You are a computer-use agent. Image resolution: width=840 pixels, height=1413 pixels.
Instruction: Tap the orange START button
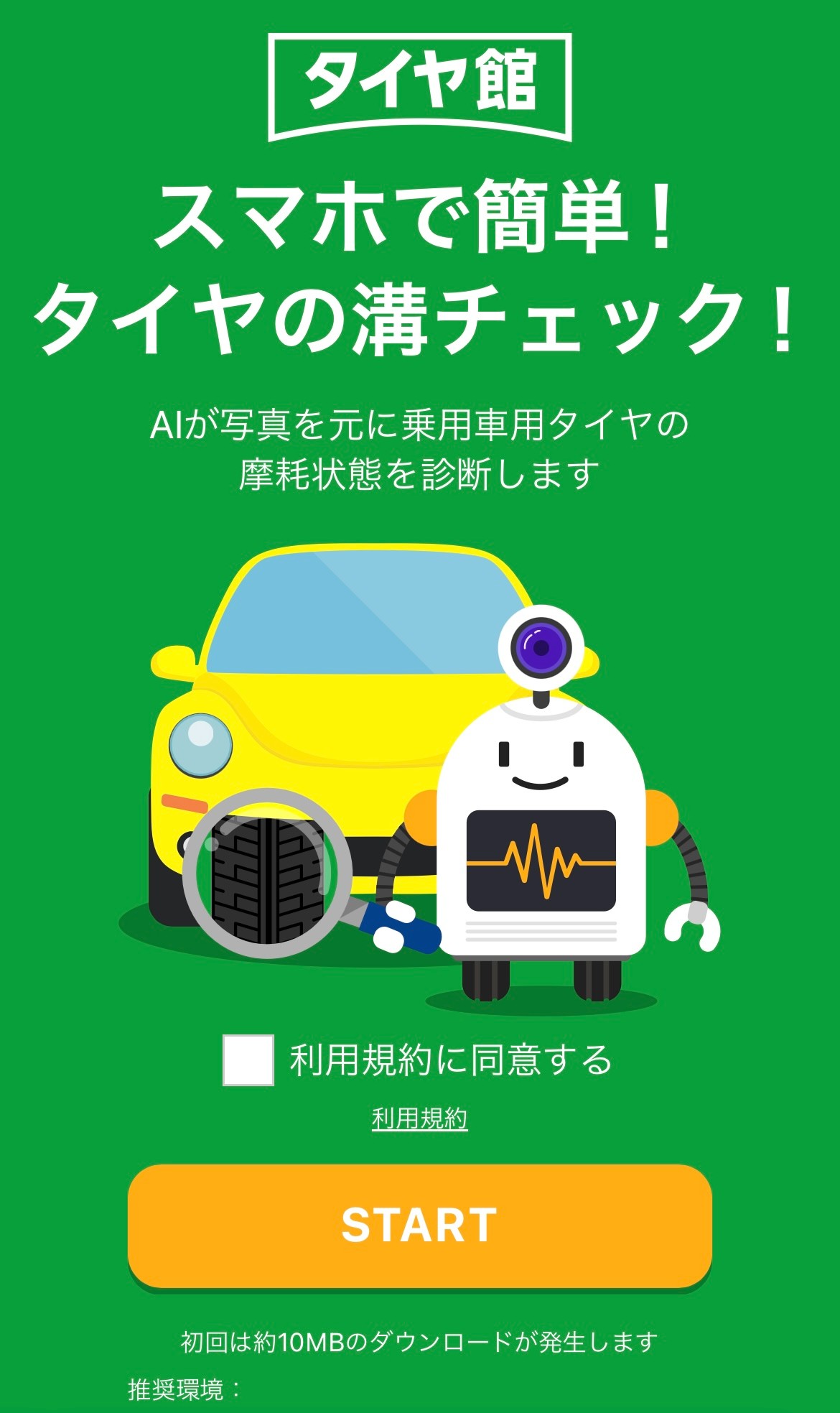click(x=419, y=1226)
